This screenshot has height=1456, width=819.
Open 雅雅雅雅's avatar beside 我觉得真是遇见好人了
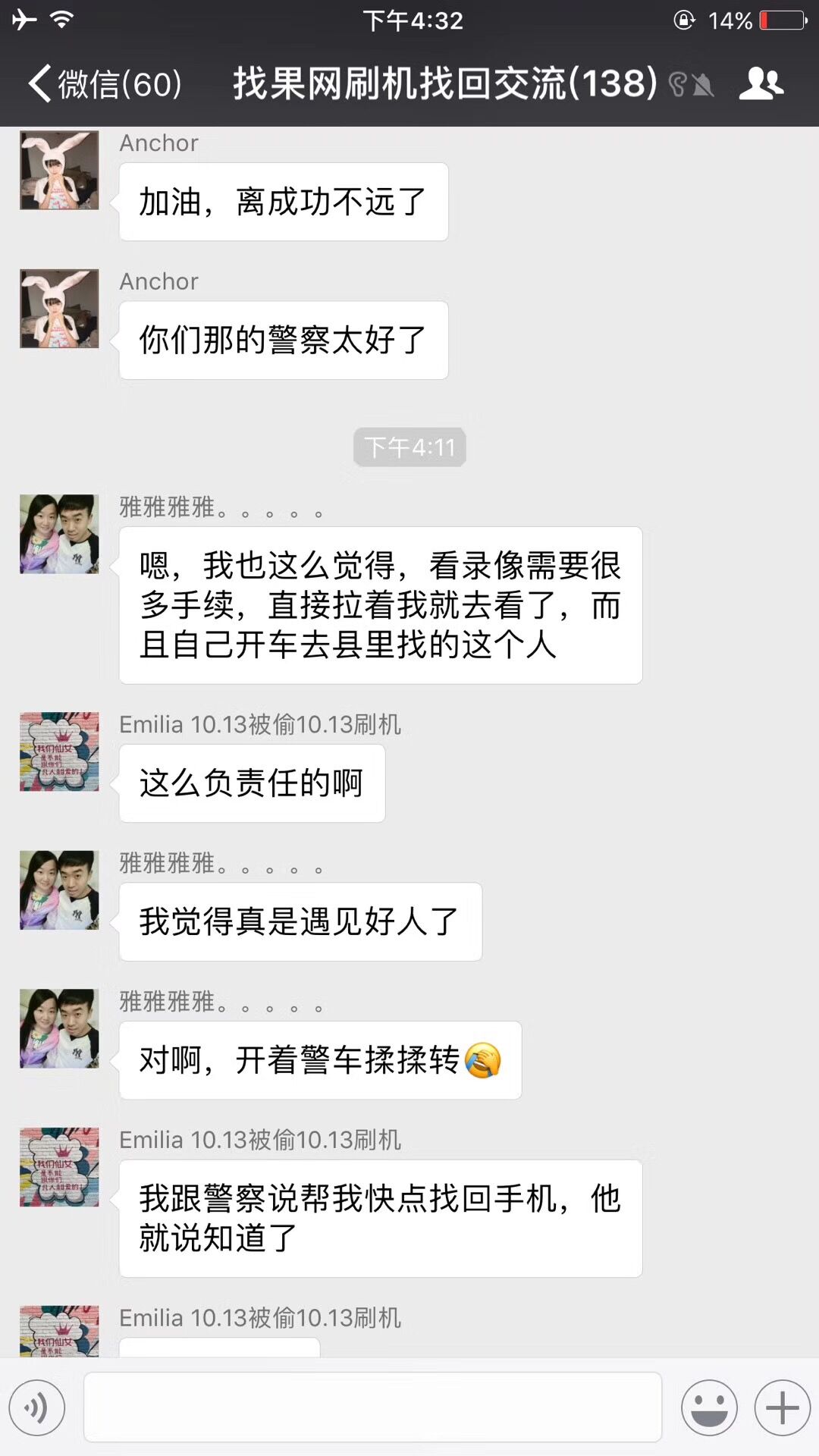59,890
